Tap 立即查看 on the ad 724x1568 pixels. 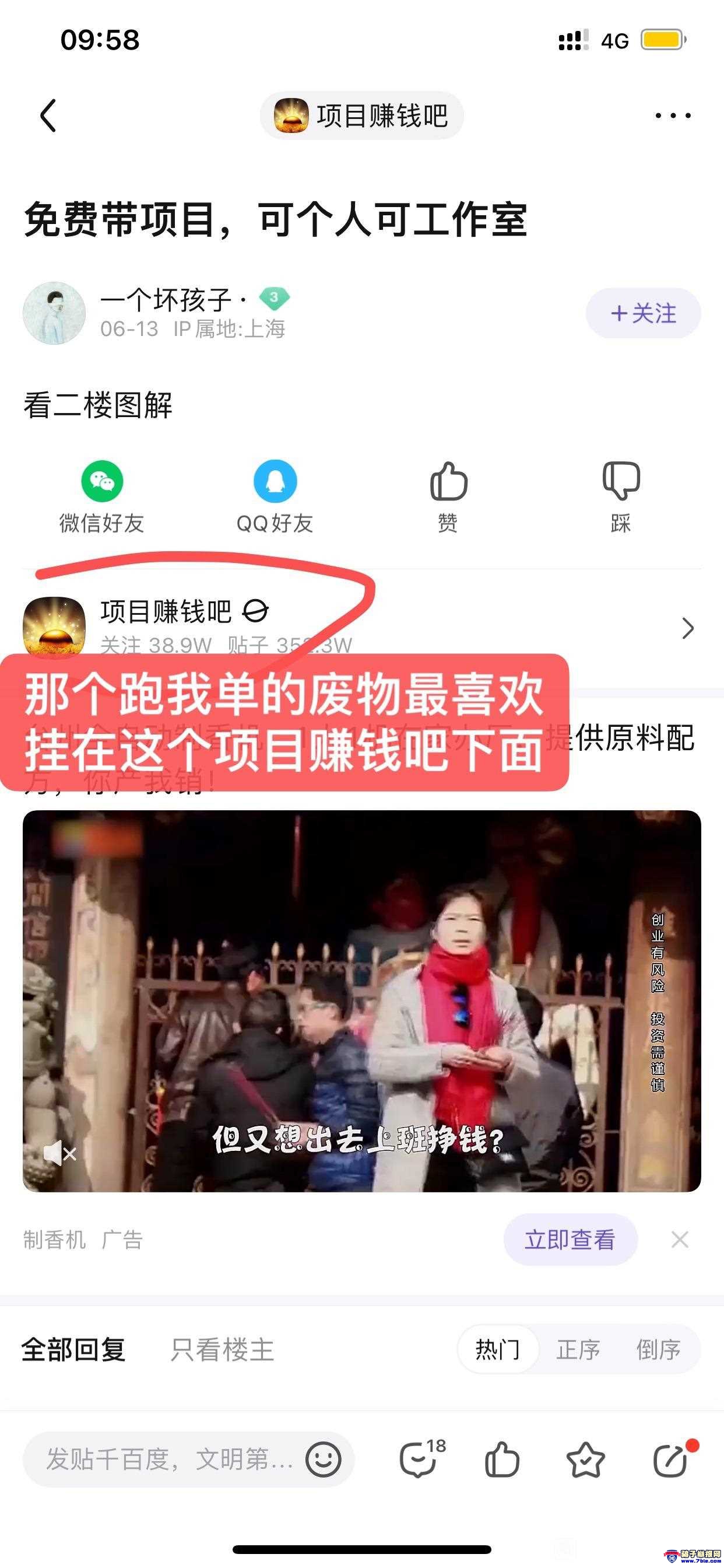570,1240
